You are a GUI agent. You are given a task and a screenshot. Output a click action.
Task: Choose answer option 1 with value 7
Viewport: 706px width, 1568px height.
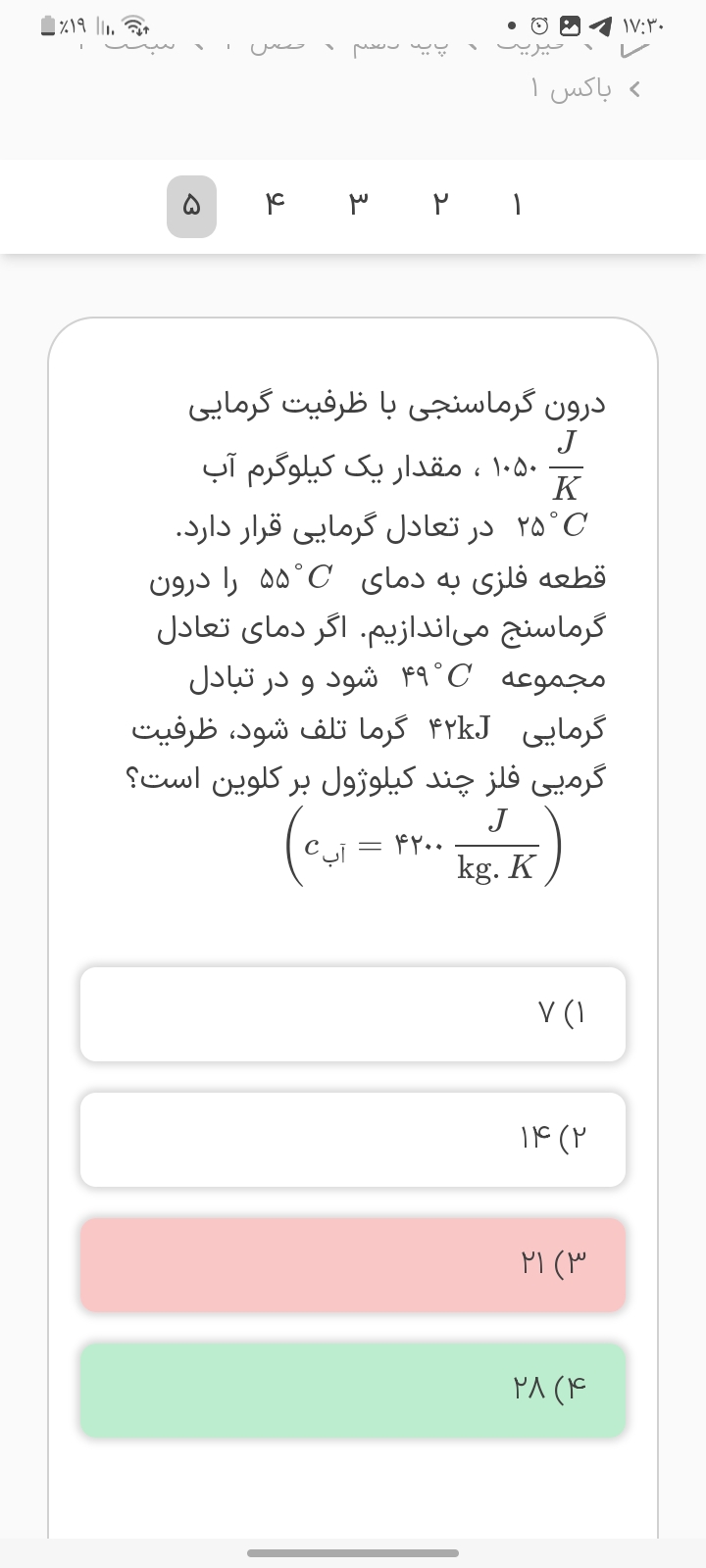click(353, 1013)
